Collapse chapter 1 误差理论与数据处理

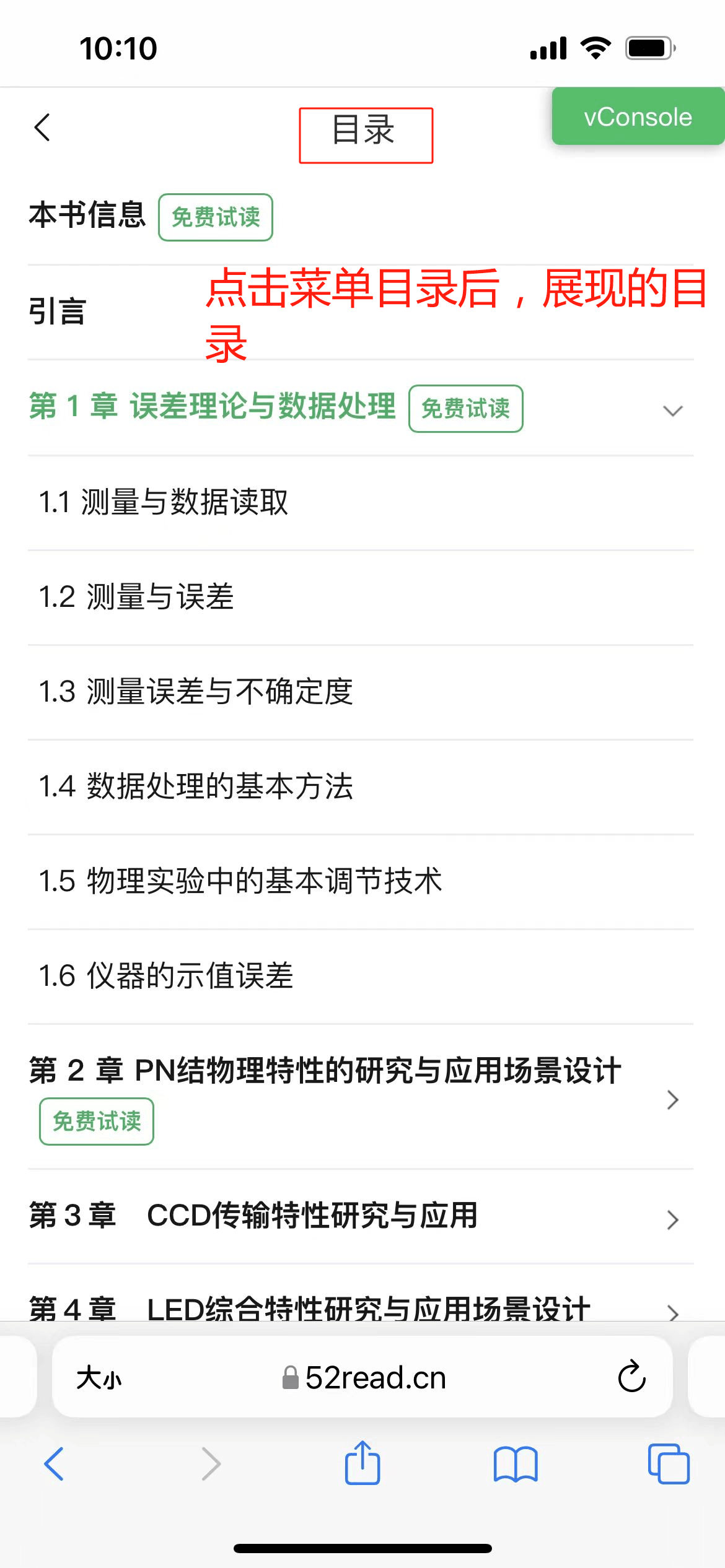(672, 410)
